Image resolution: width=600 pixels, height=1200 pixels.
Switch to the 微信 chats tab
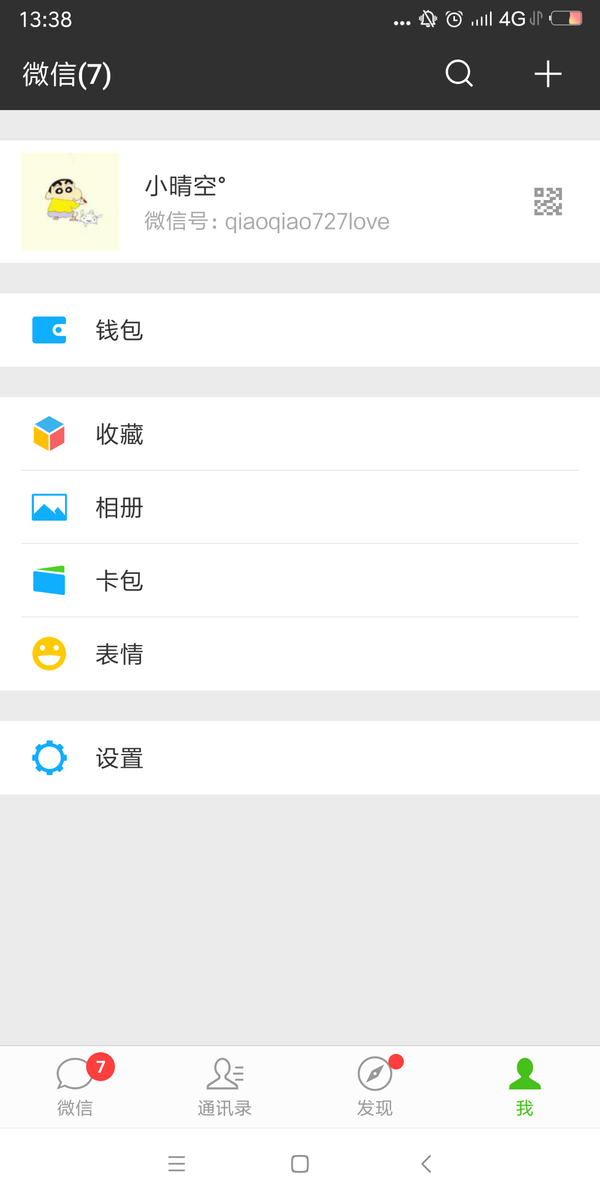75,1087
